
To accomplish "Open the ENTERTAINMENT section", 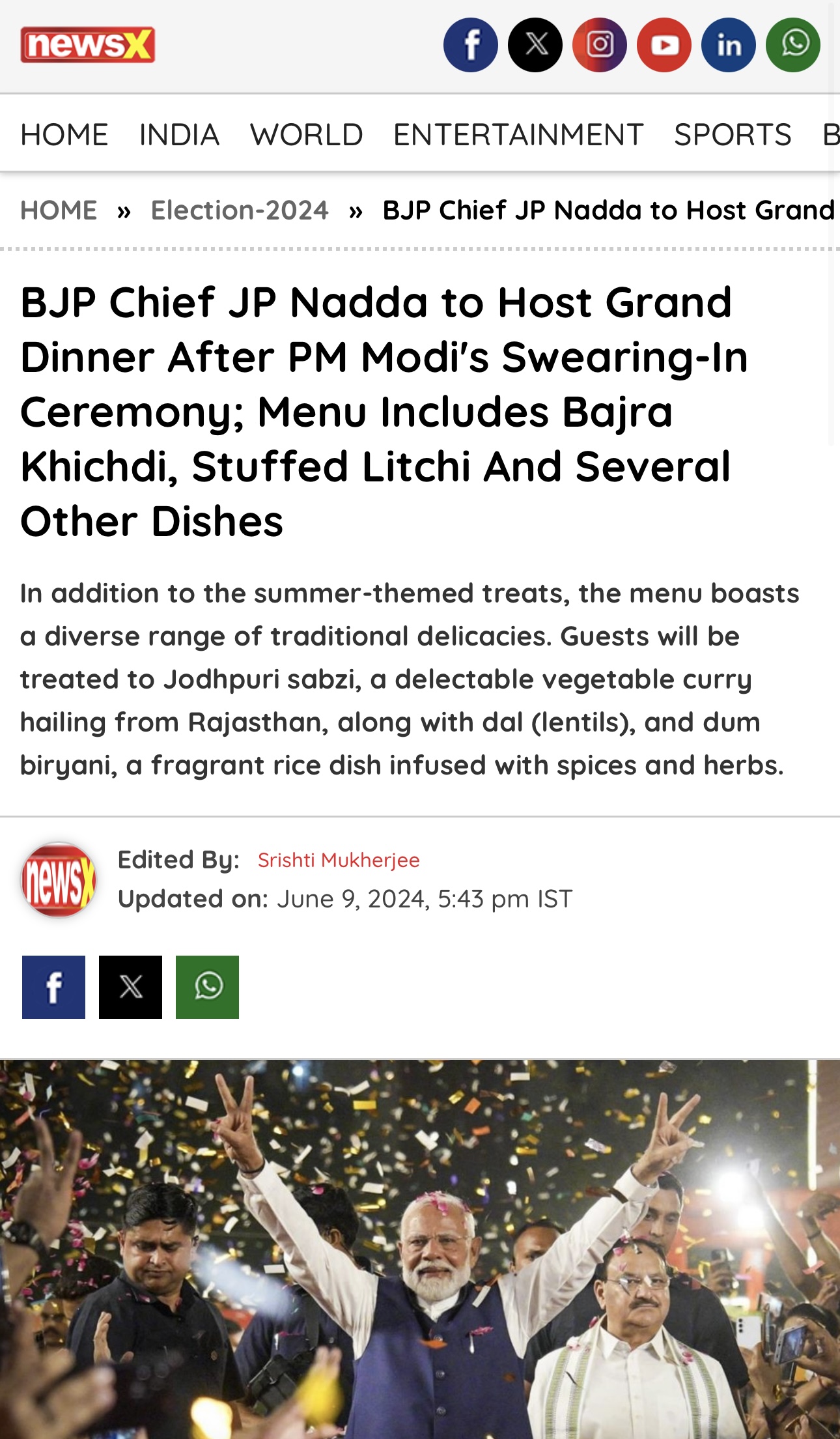I will tap(518, 135).
